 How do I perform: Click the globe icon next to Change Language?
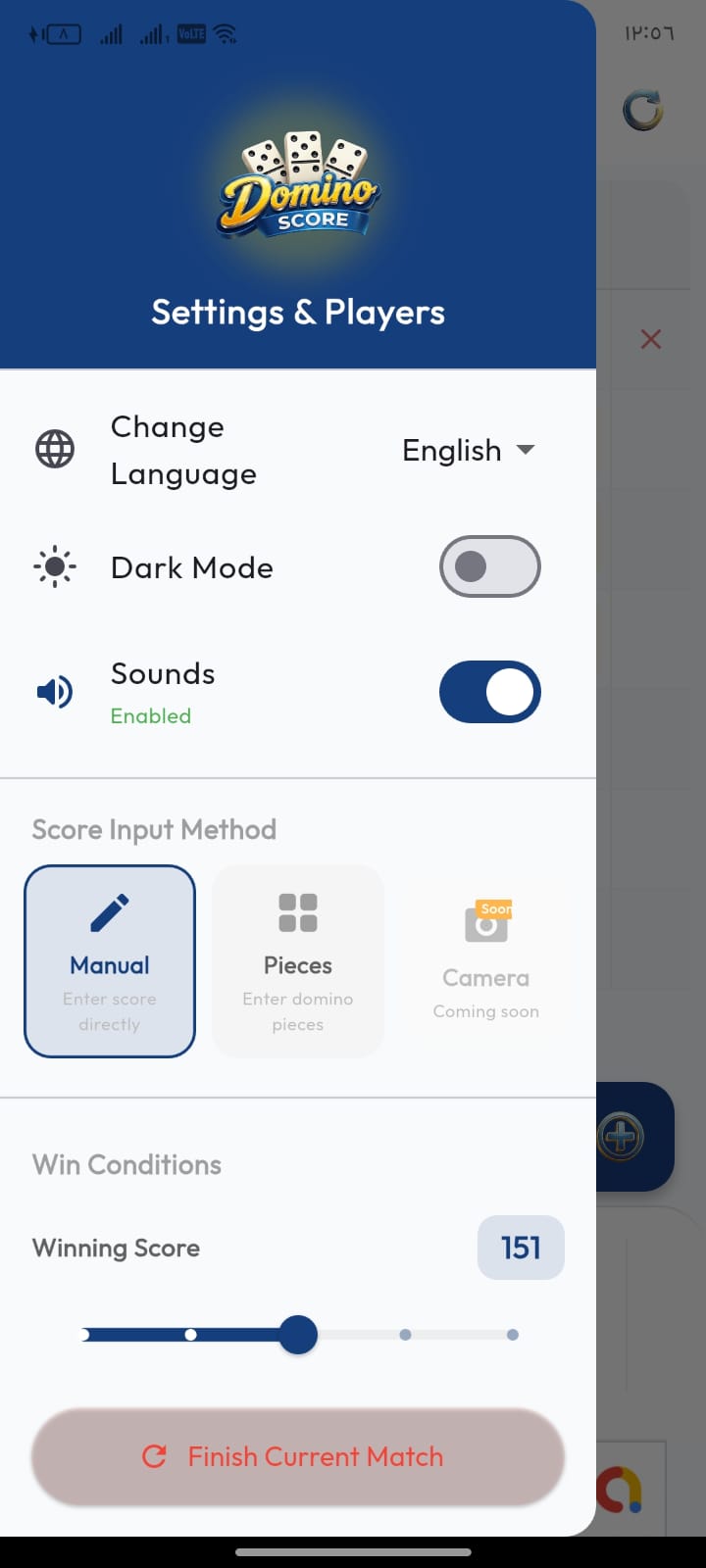(54, 449)
